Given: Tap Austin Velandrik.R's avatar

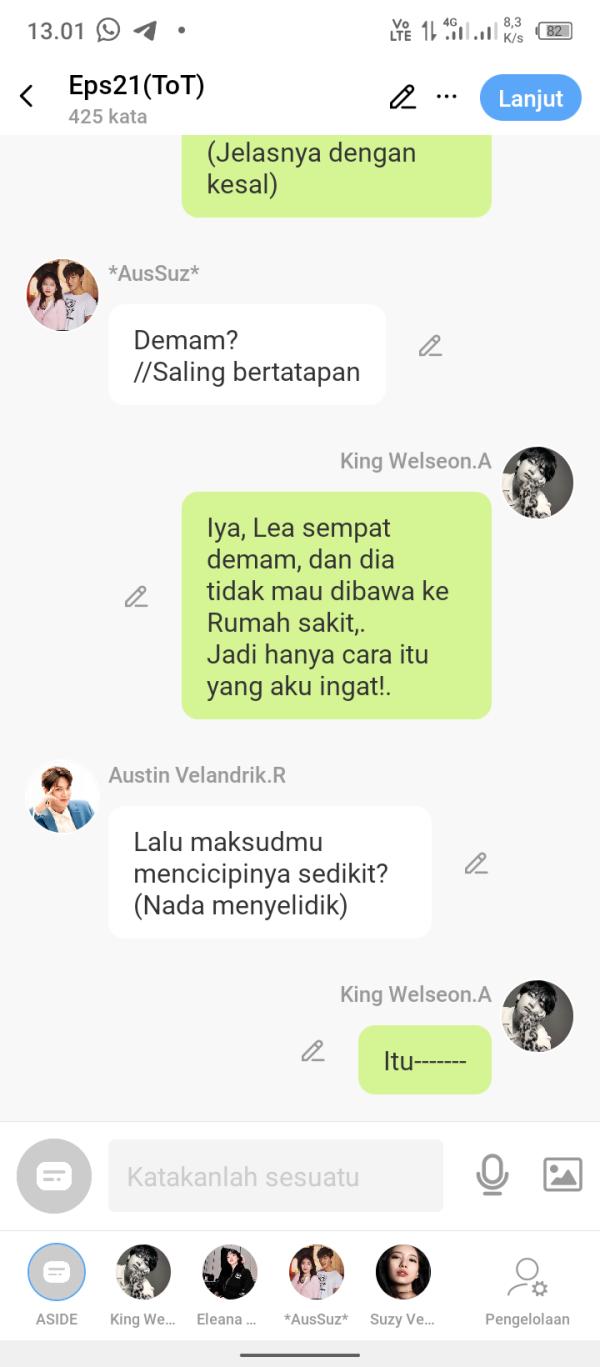Looking at the screenshot, I should 62,797.
